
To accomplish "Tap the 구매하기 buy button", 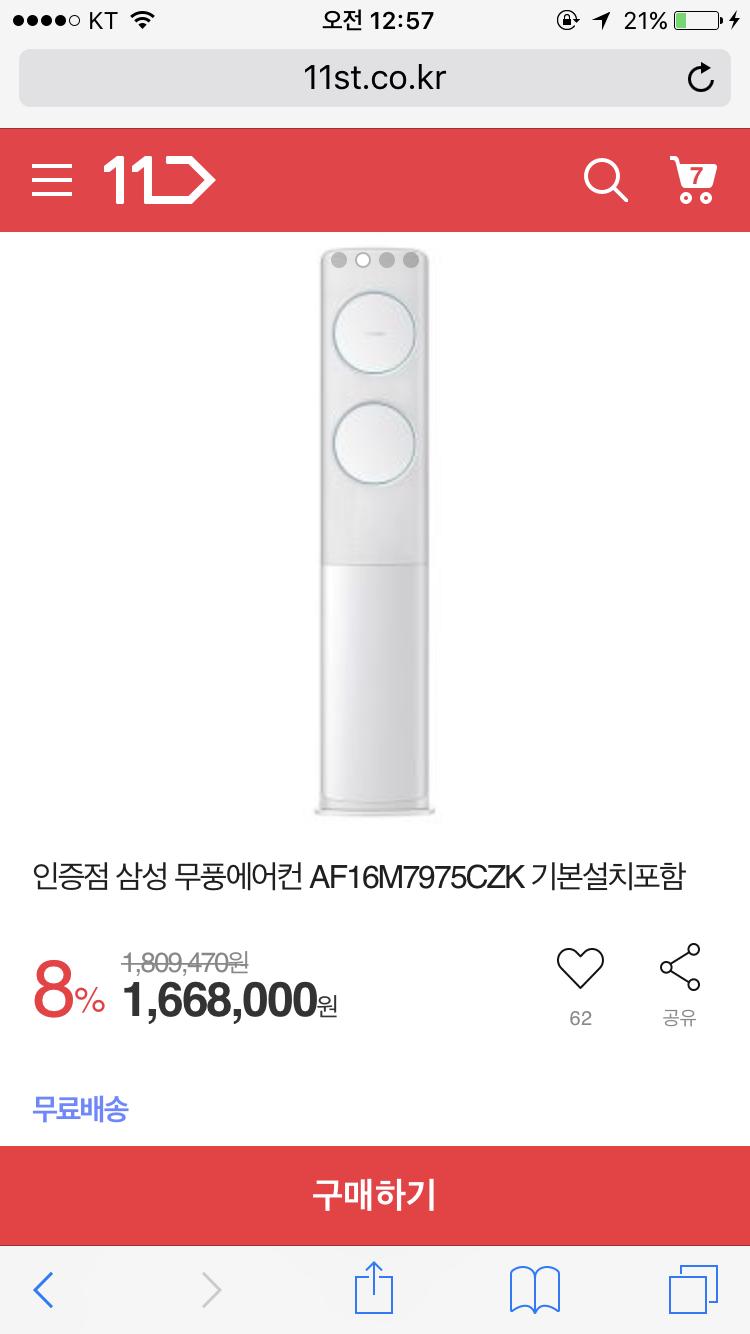I will point(375,1195).
